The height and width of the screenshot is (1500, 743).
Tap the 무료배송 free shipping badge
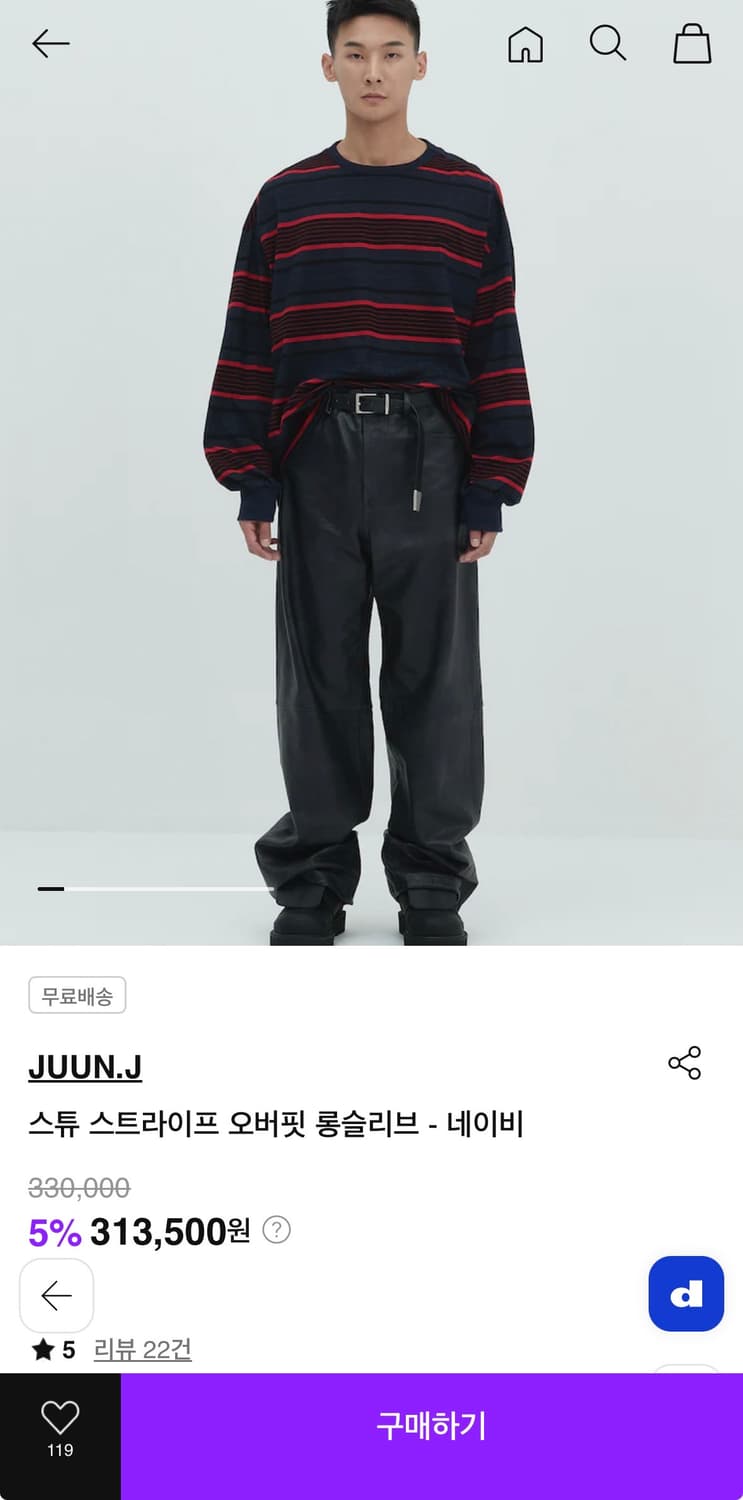coord(77,995)
